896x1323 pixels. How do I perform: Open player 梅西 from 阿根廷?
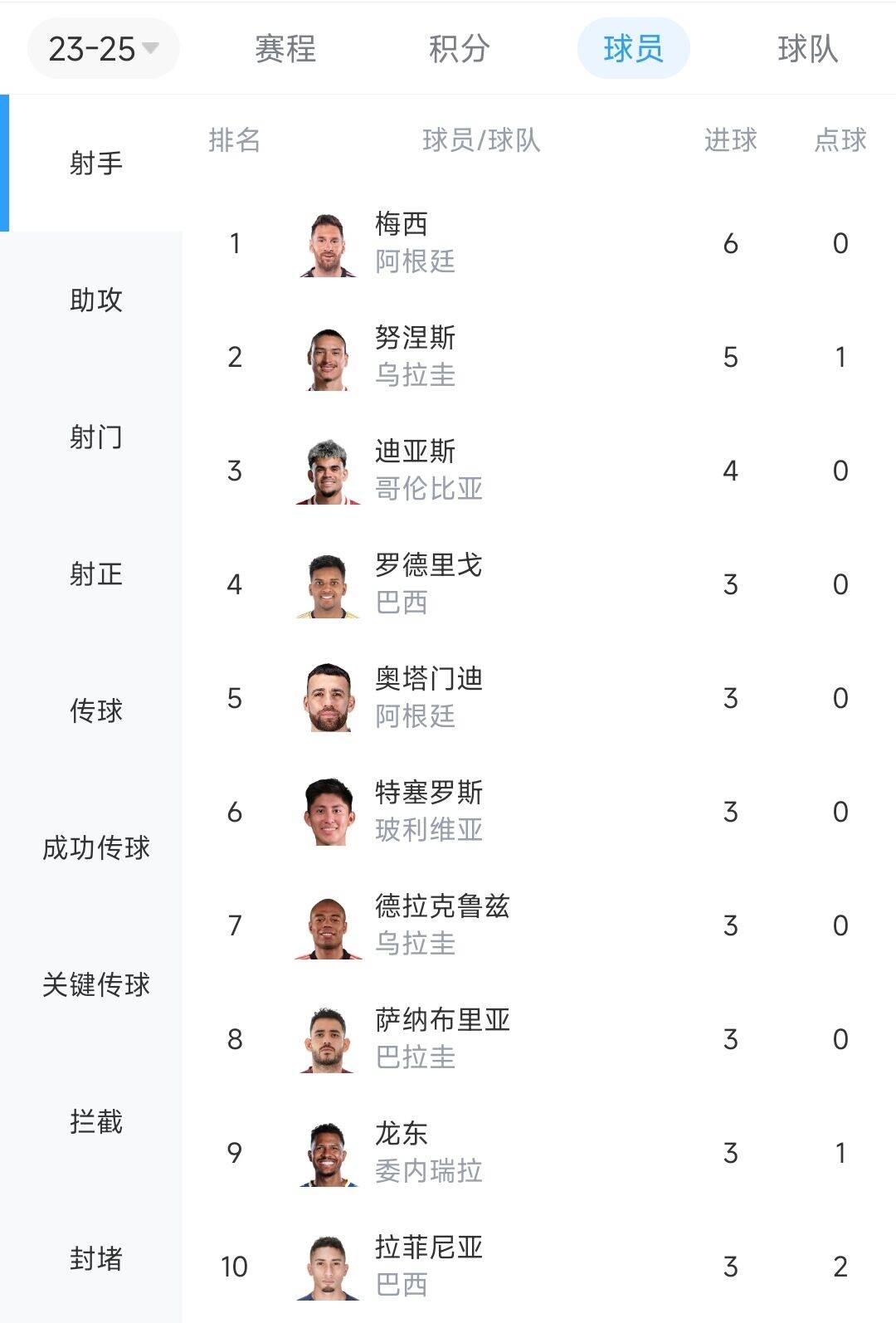402,242
